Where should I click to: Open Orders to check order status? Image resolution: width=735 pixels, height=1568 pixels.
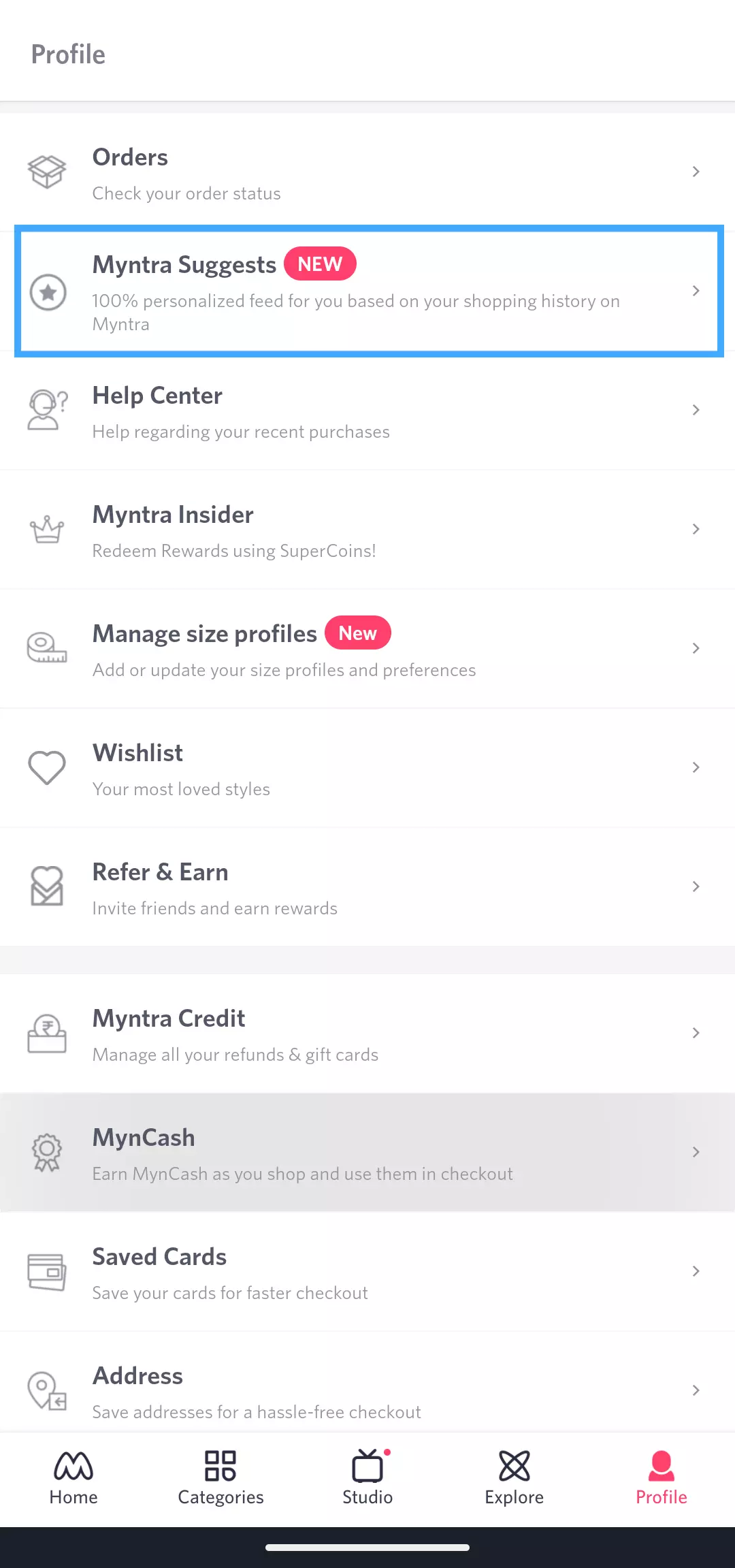[x=367, y=172]
